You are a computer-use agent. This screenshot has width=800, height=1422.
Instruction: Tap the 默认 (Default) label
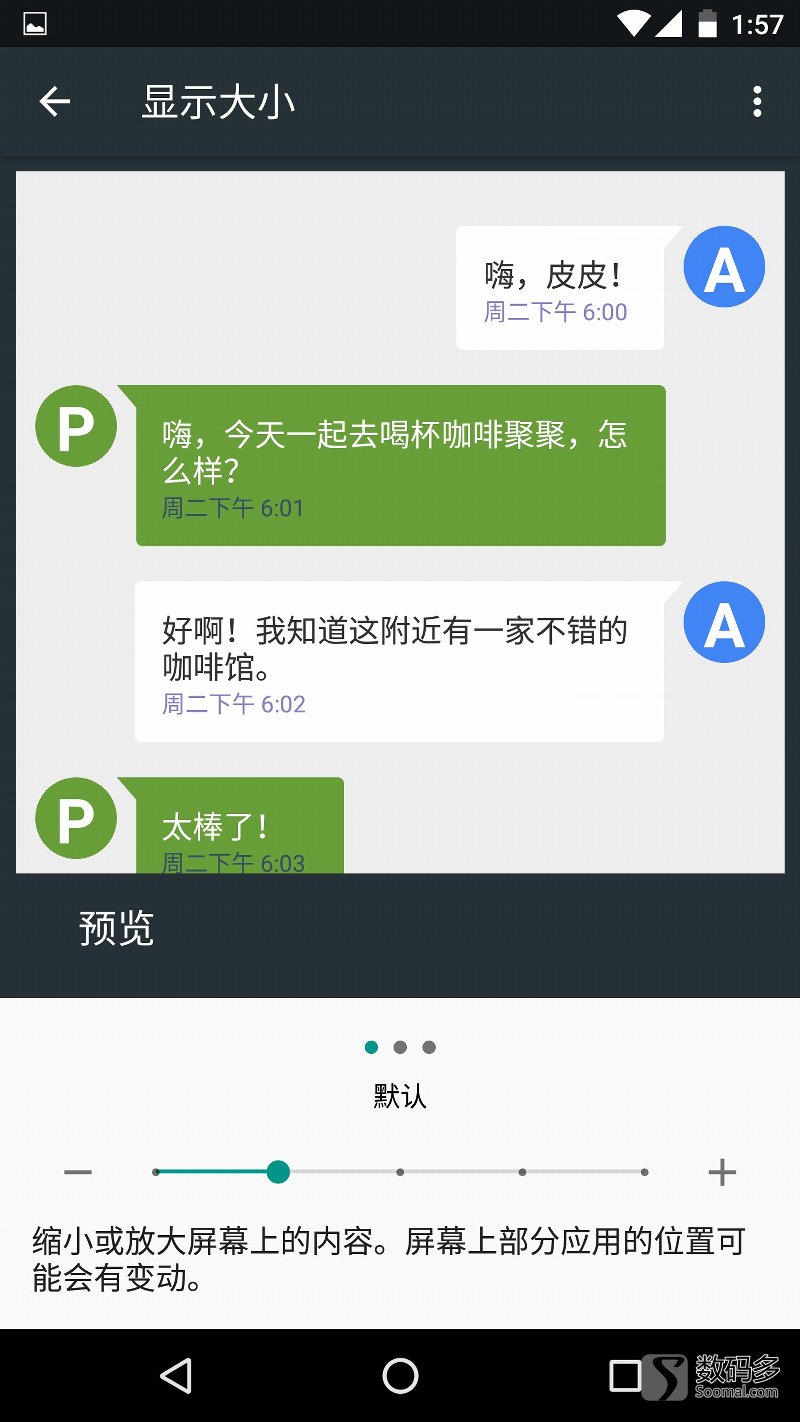[x=400, y=1096]
